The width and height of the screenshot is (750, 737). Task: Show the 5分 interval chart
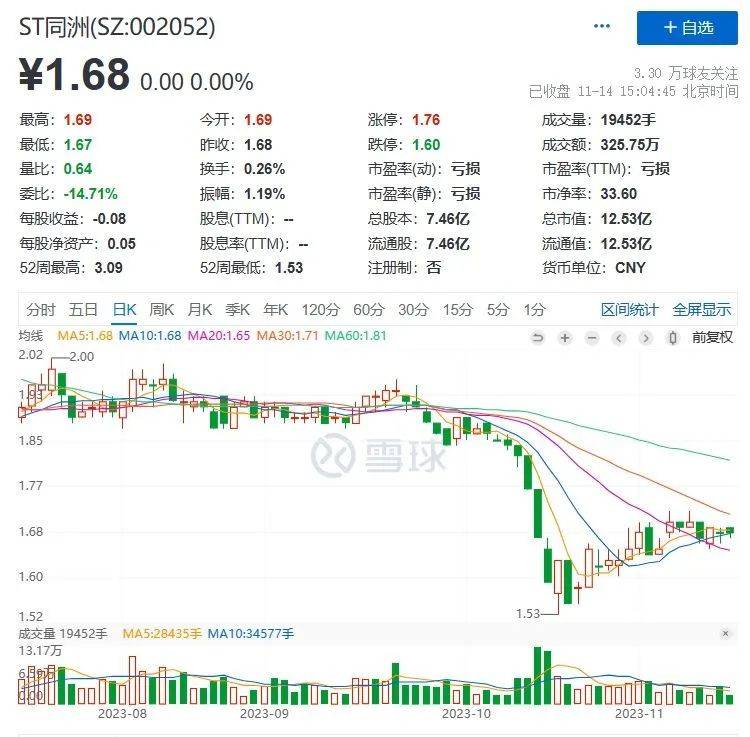point(497,310)
